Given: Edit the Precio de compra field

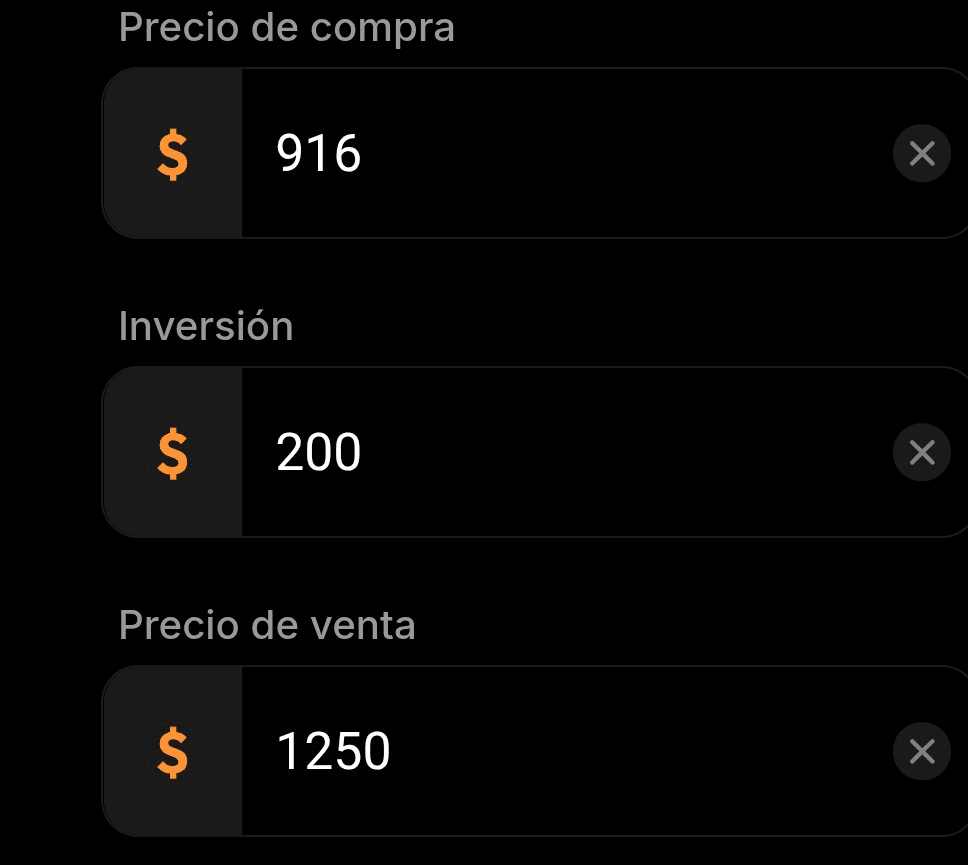Looking at the screenshot, I should 565,153.
